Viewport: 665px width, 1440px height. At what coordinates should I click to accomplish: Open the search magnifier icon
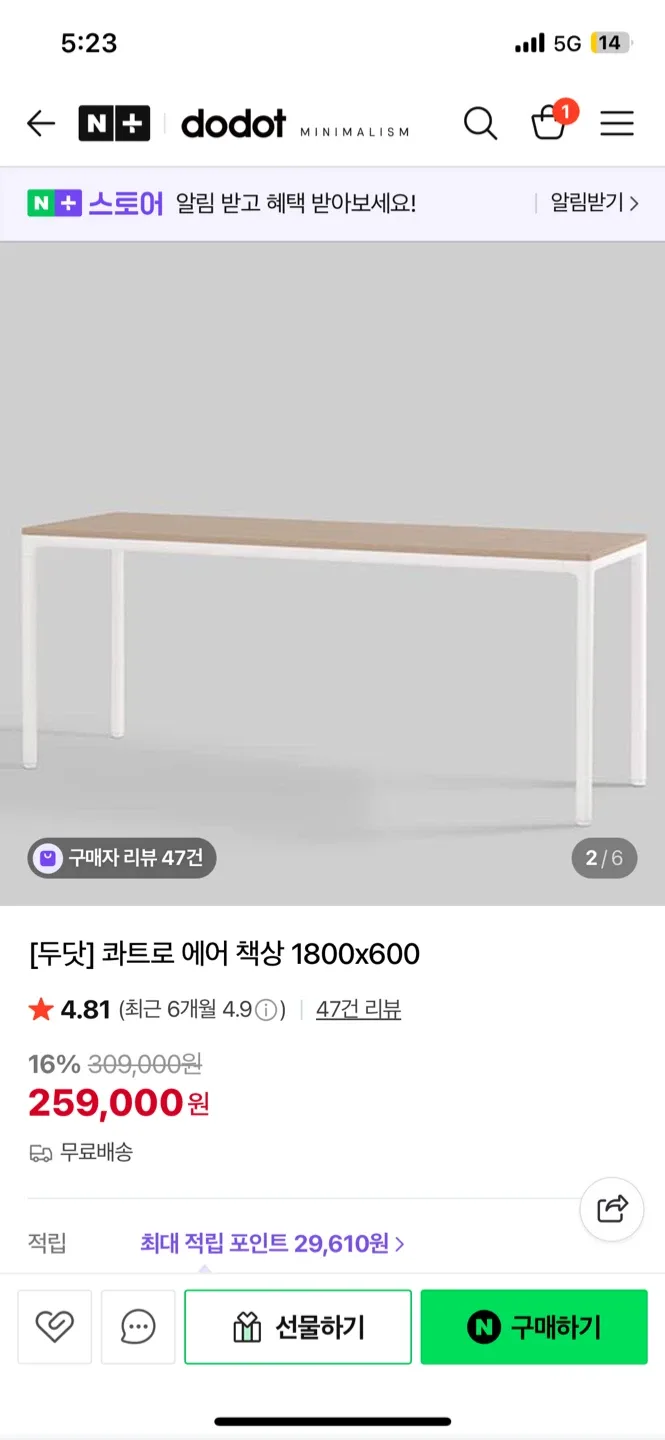click(x=480, y=124)
